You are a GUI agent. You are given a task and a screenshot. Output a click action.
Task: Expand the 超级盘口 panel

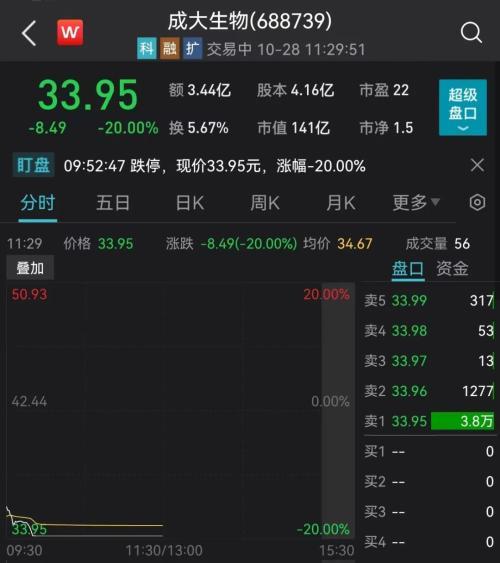[463, 107]
